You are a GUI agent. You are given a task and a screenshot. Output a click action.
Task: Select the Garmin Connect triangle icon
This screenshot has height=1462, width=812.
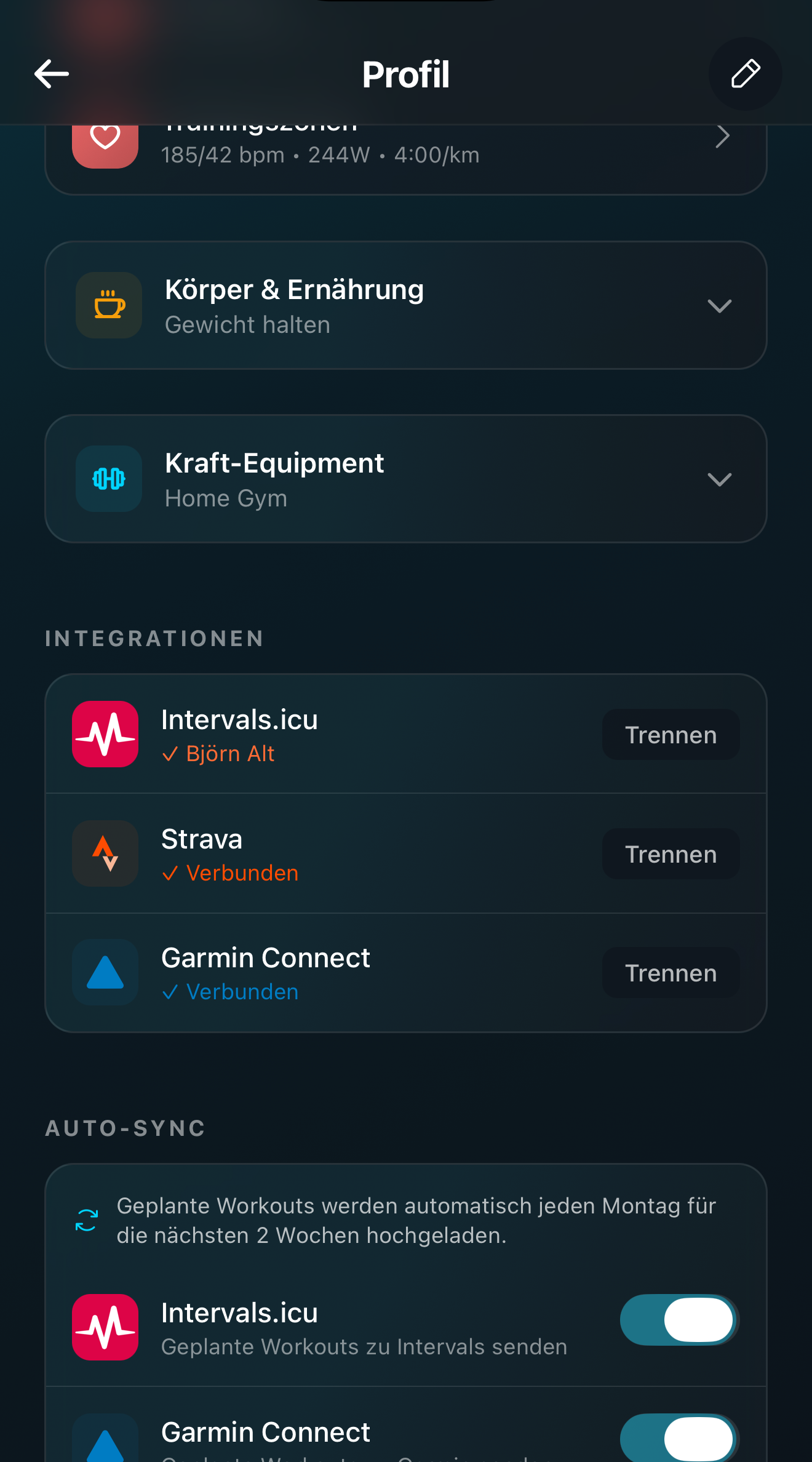(x=105, y=973)
